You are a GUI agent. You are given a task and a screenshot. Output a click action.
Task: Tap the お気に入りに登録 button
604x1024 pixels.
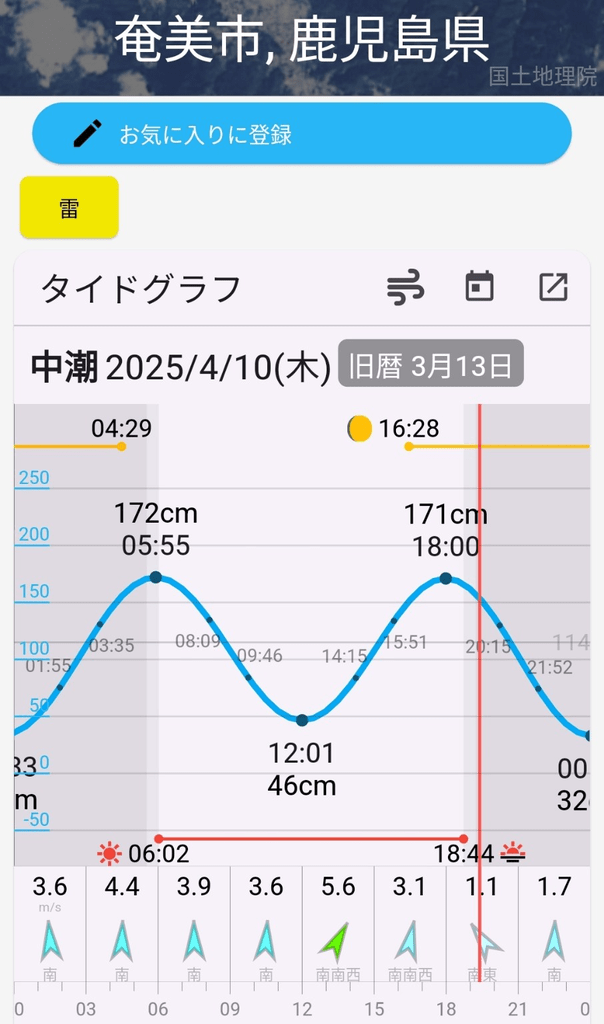301,133
